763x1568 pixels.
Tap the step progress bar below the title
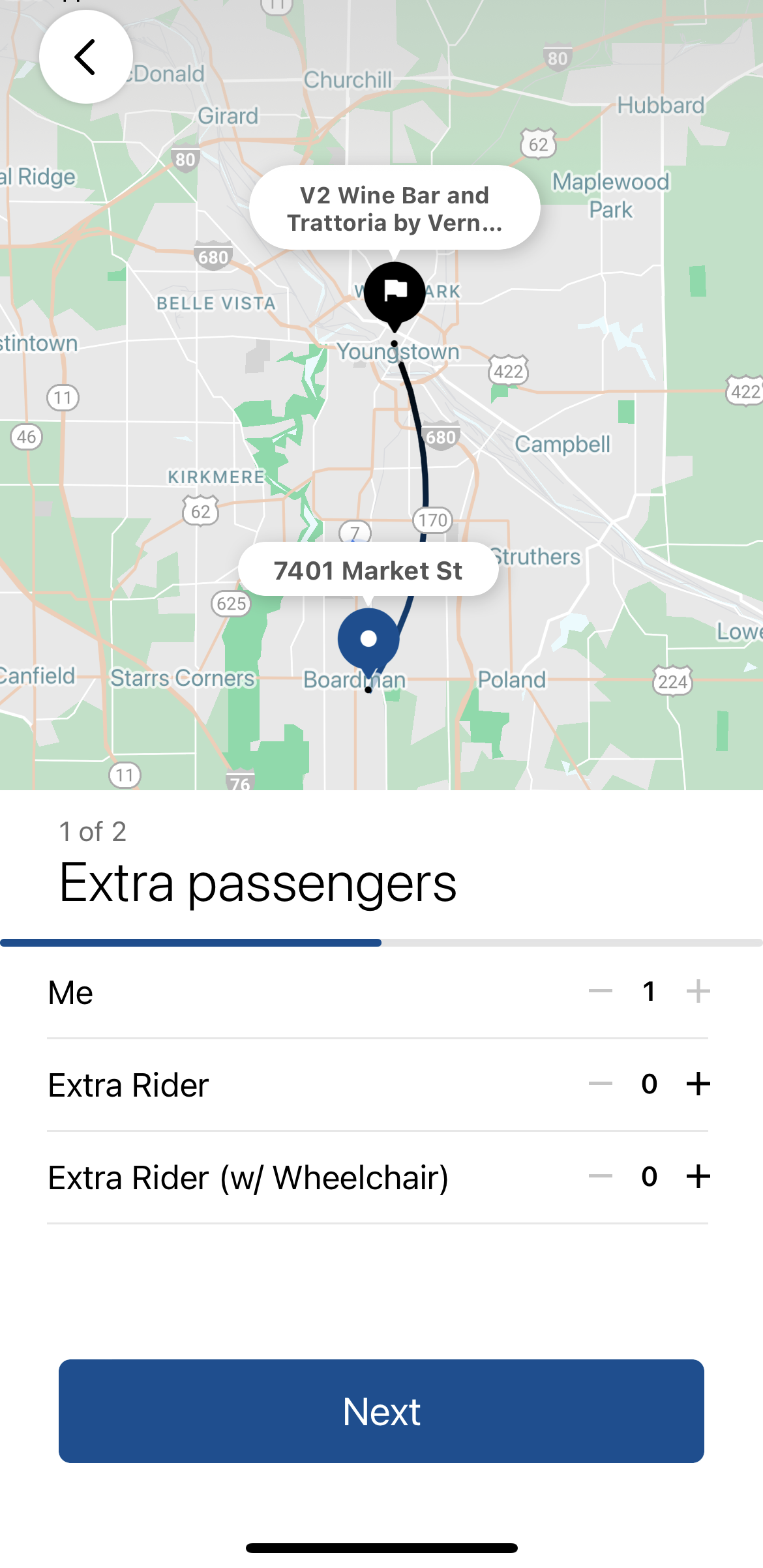[381, 941]
